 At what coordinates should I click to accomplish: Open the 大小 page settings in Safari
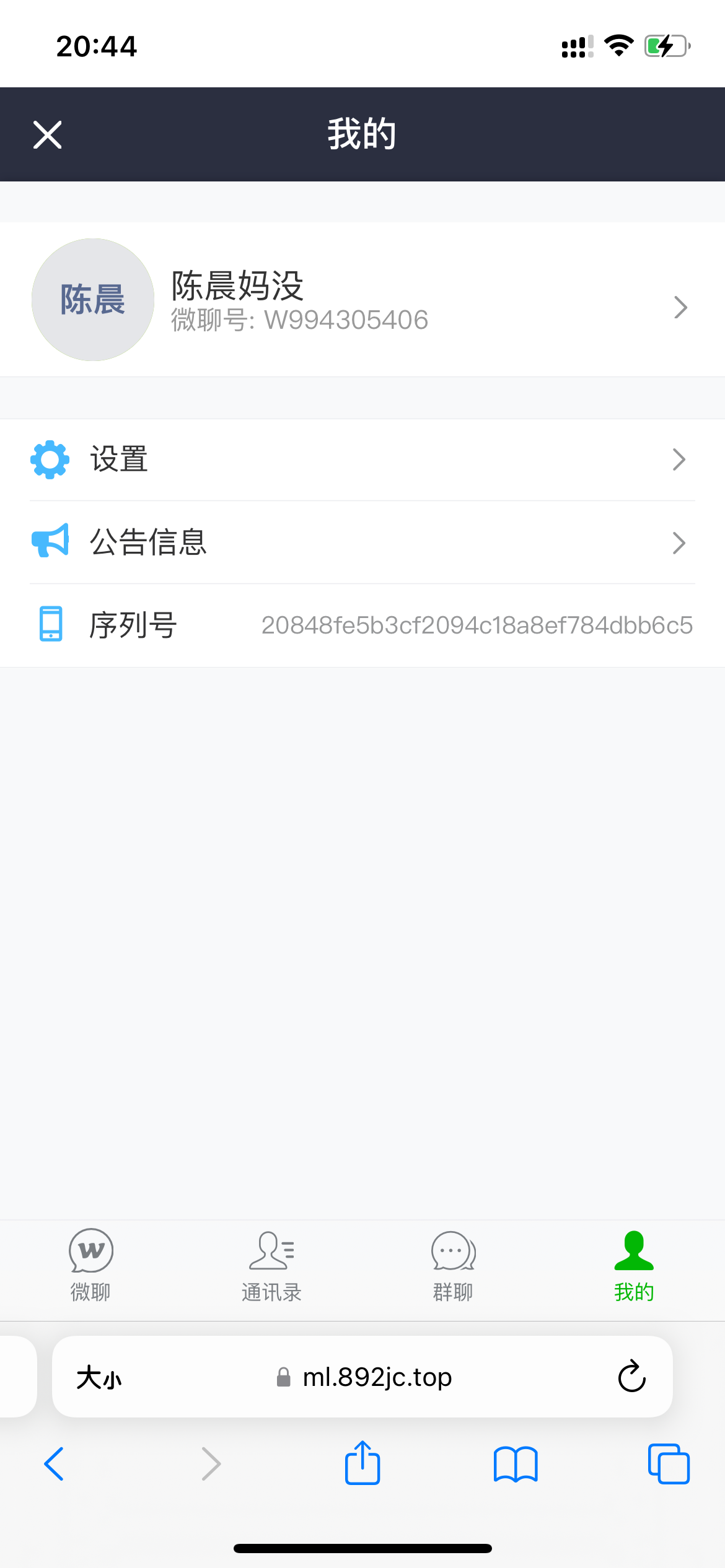[99, 1377]
